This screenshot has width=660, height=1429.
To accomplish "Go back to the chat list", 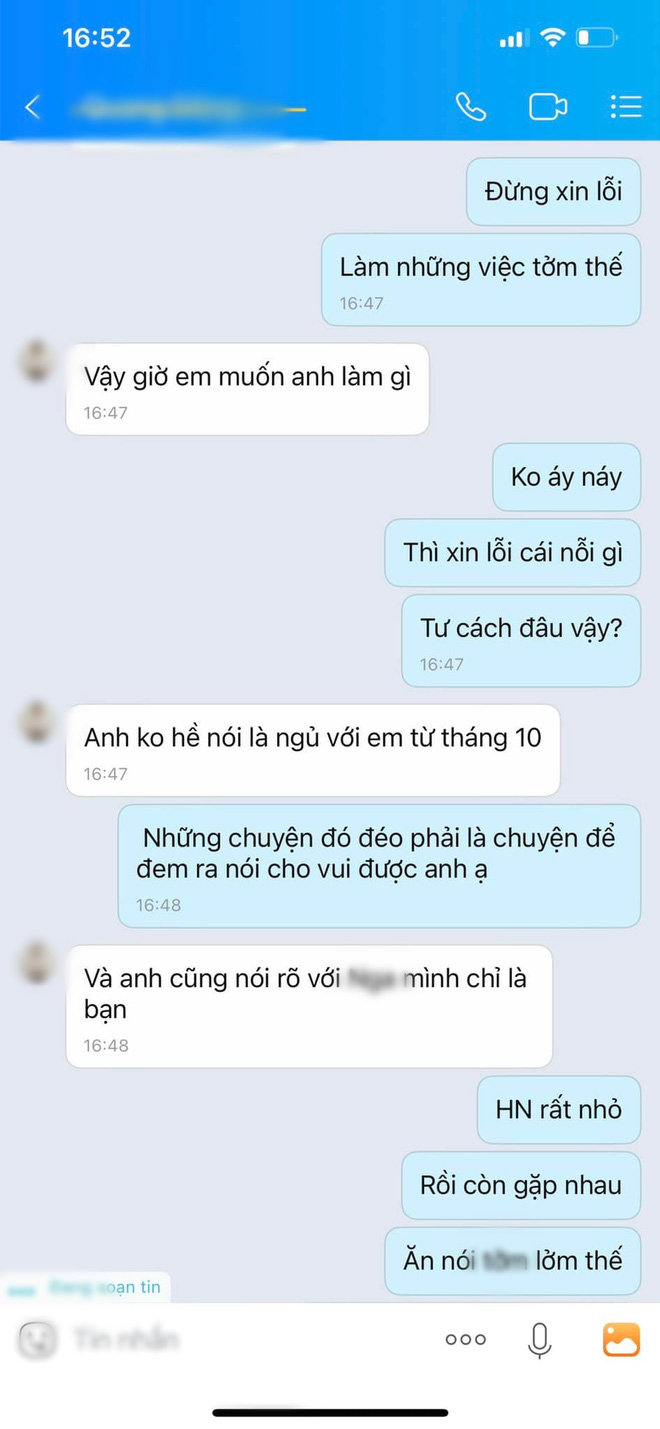I will pos(32,107).
